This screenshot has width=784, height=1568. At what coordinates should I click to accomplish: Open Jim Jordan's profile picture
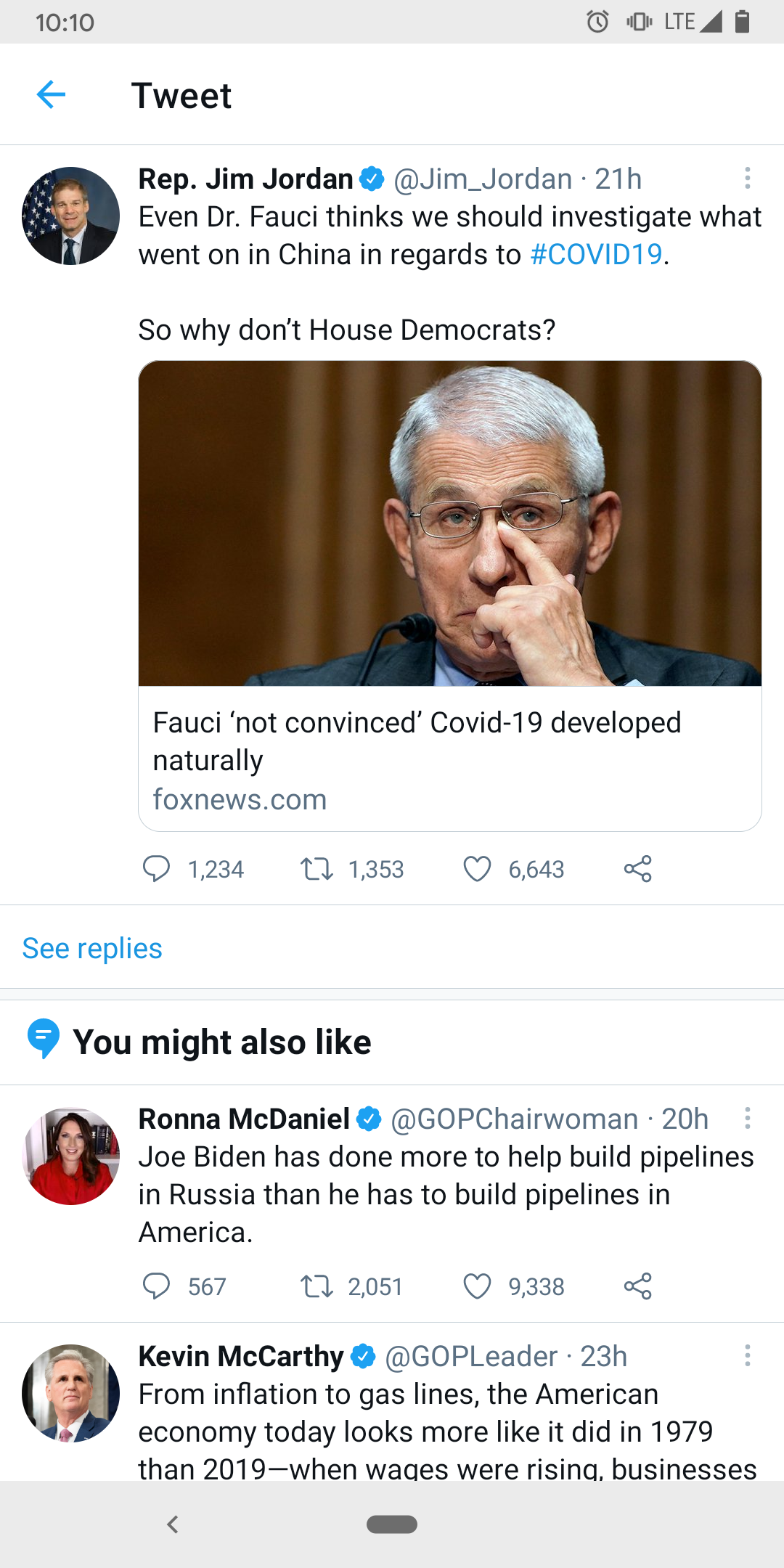(70, 216)
